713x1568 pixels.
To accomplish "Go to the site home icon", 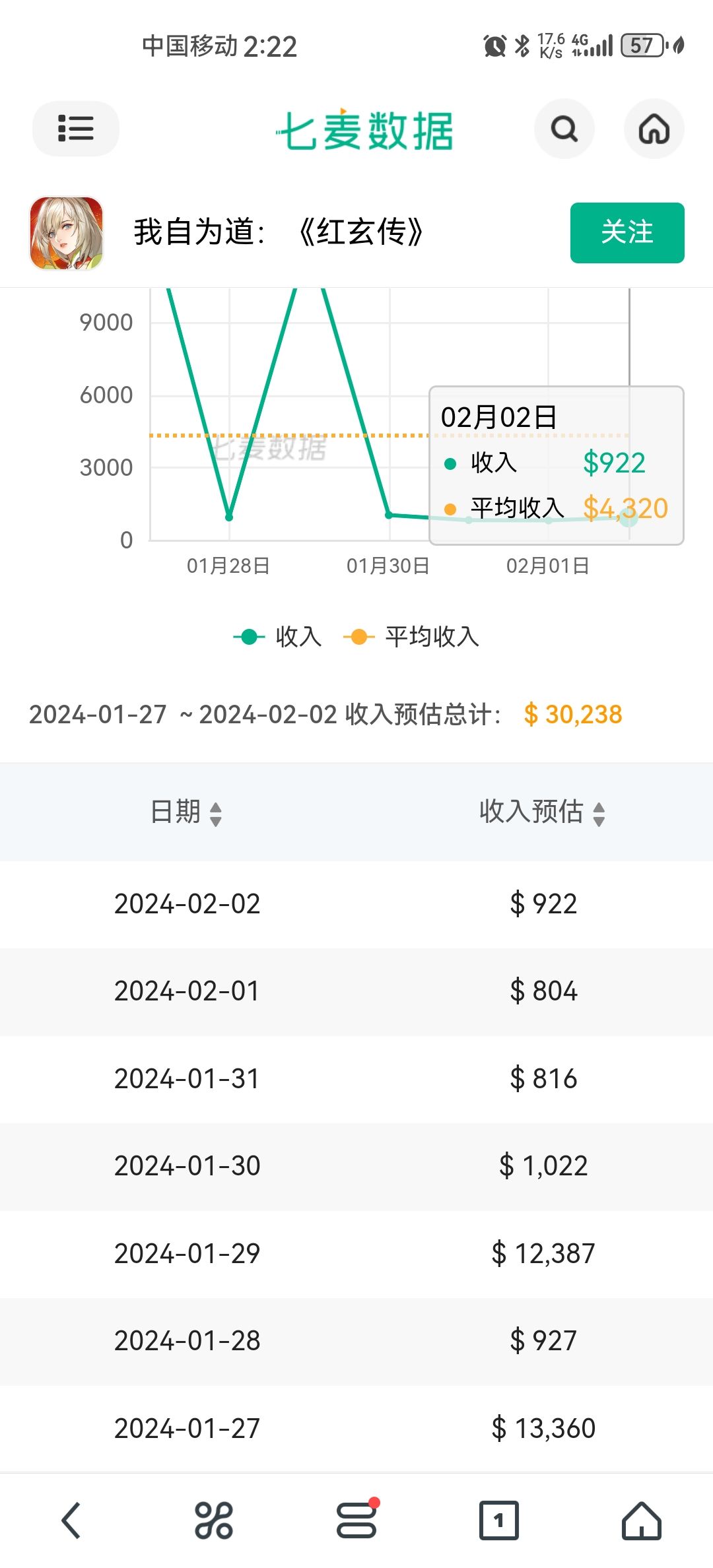I will pos(654,129).
